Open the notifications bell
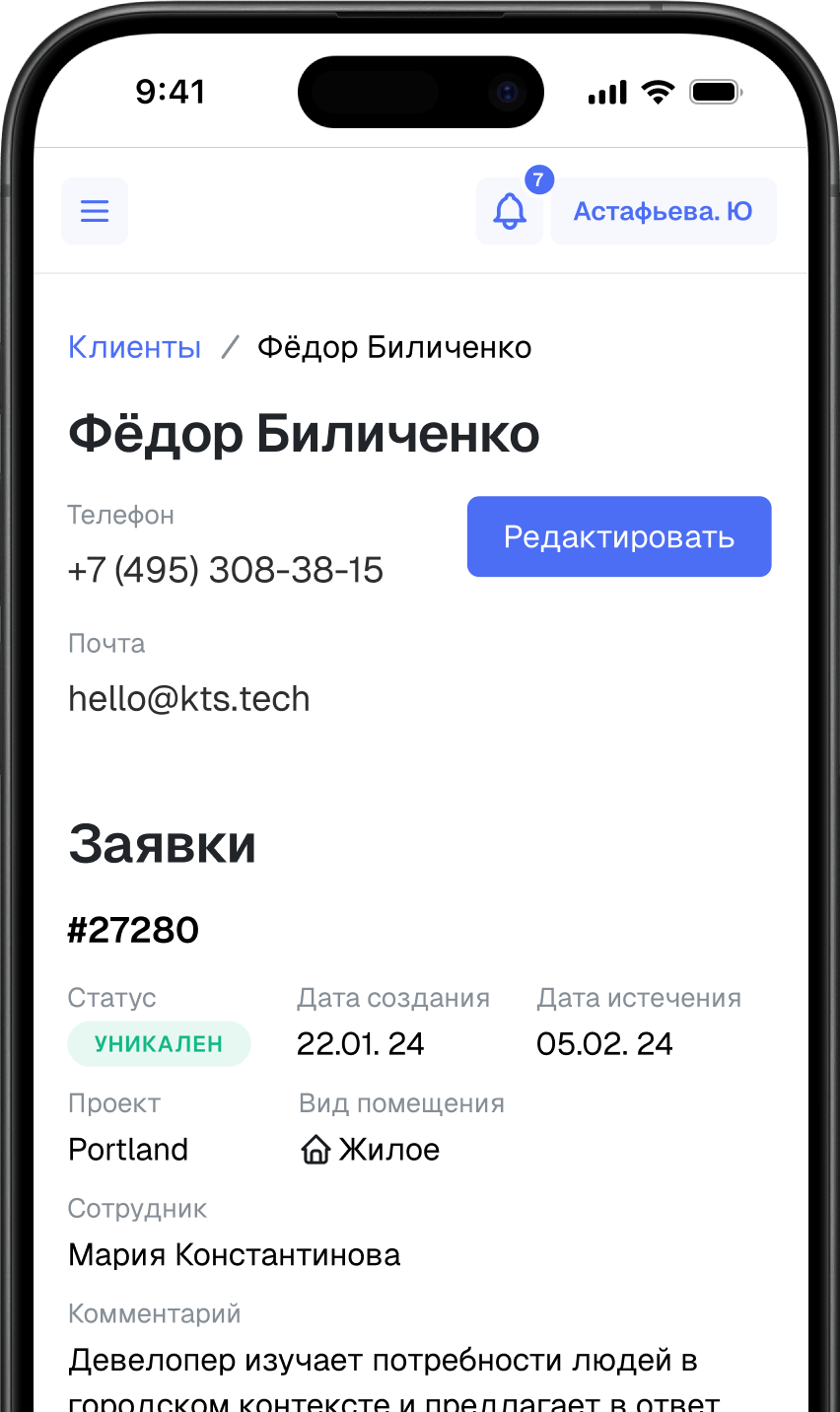The height and width of the screenshot is (1412, 840). tap(510, 211)
